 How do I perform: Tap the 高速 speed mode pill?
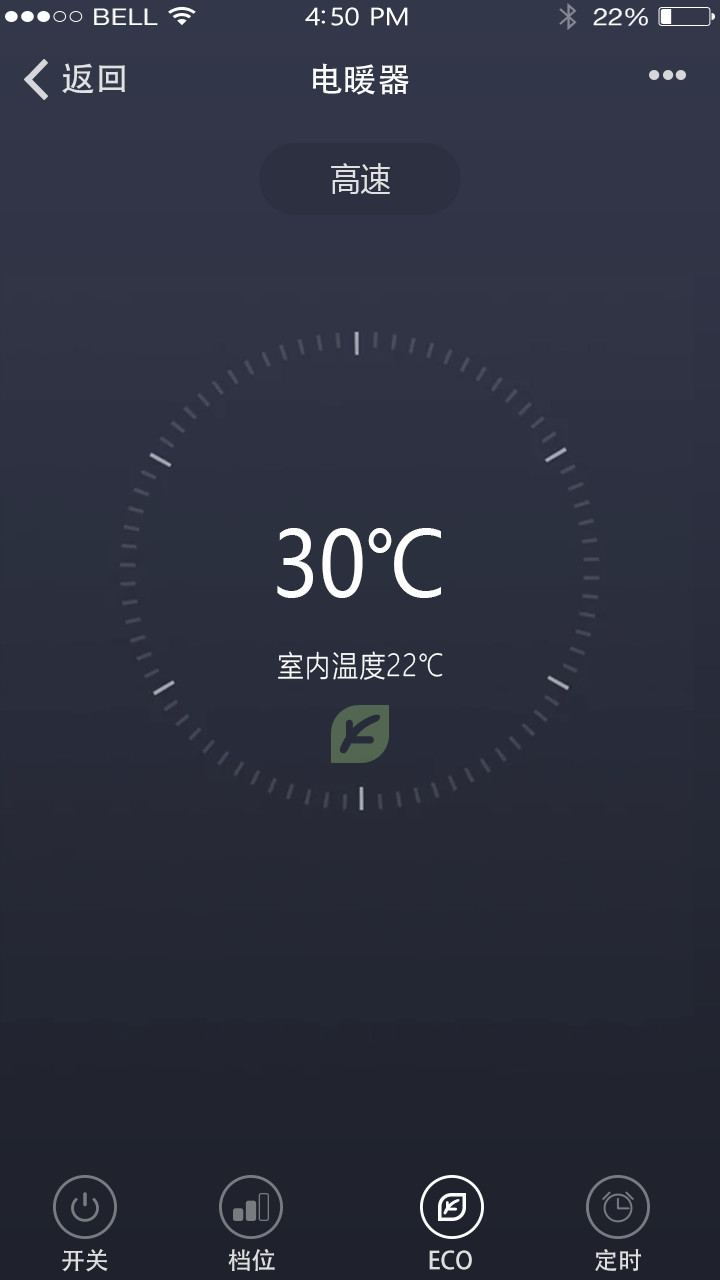(x=360, y=180)
